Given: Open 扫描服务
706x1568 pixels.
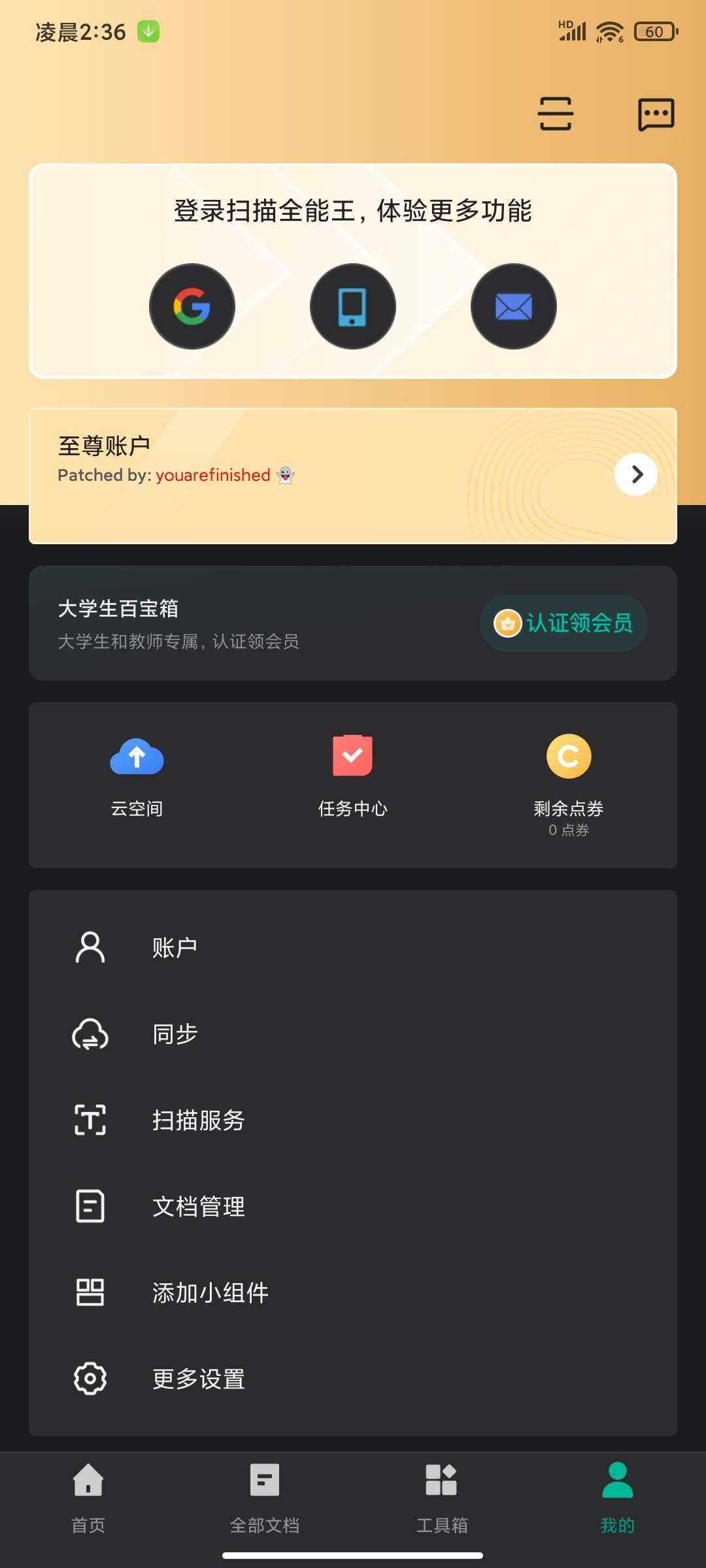Looking at the screenshot, I should point(353,1120).
